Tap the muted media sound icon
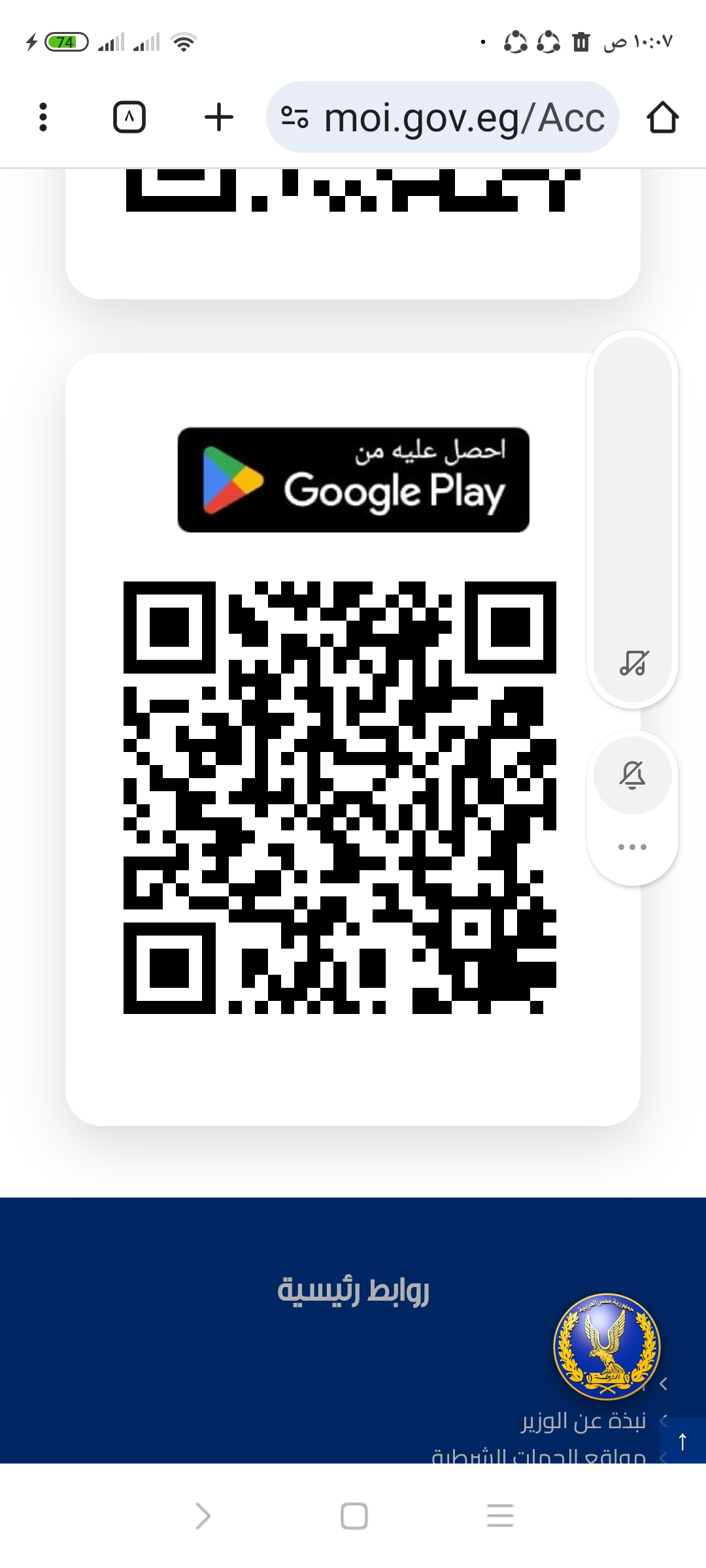 (633, 663)
